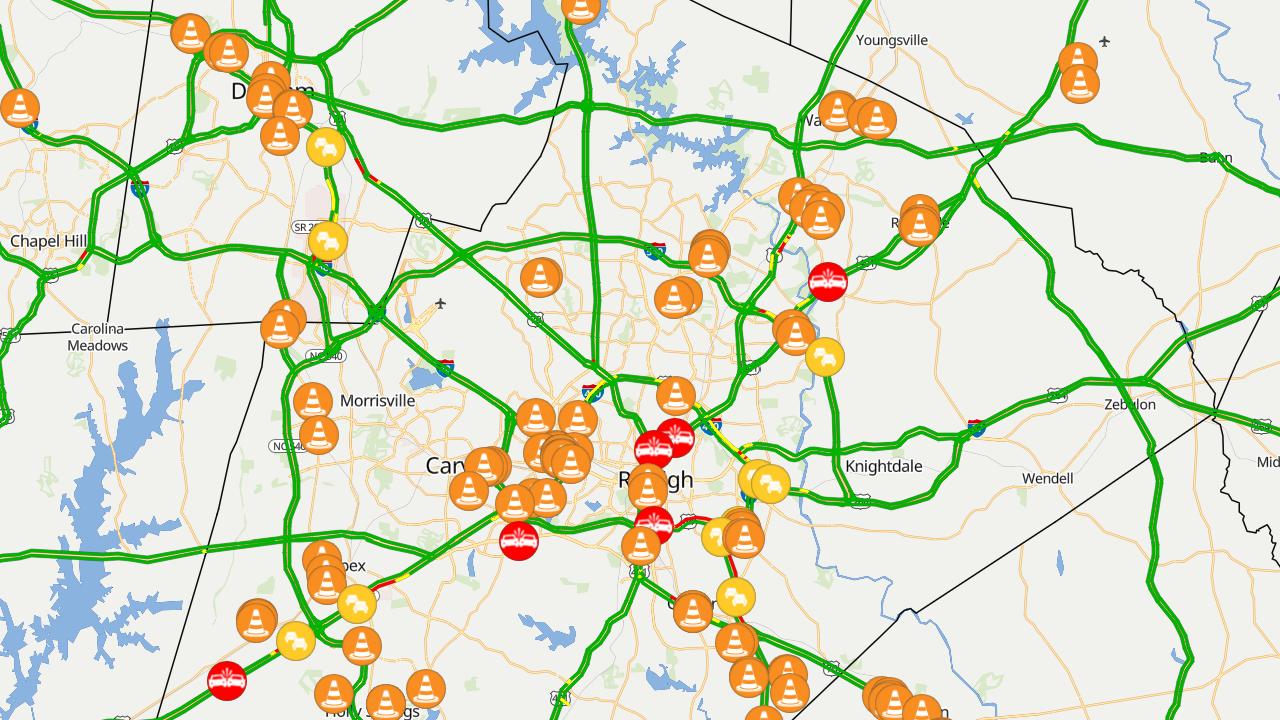Tap the yellow congestion marker near Apex
The width and height of the screenshot is (1280, 720).
tap(357, 604)
